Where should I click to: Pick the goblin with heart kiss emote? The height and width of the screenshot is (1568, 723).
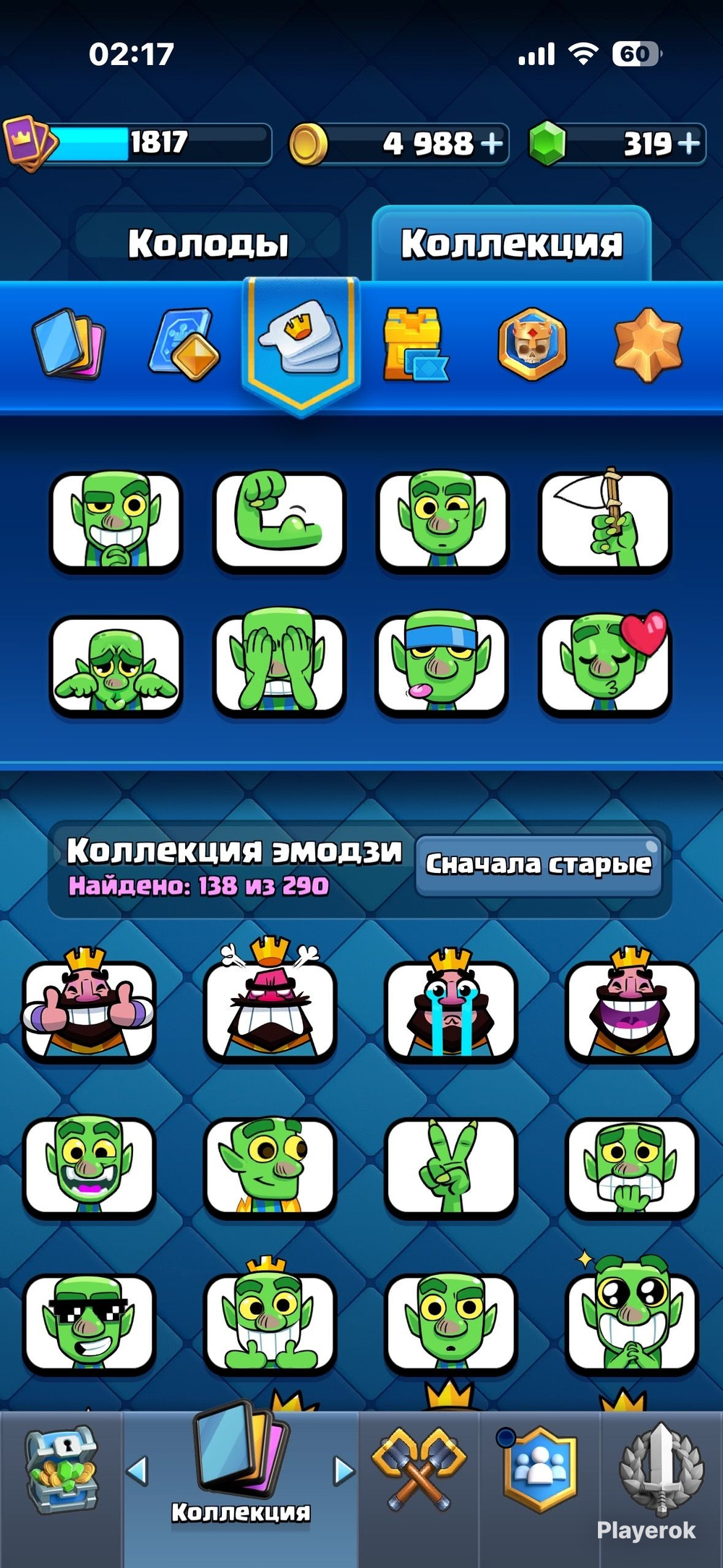[606, 662]
